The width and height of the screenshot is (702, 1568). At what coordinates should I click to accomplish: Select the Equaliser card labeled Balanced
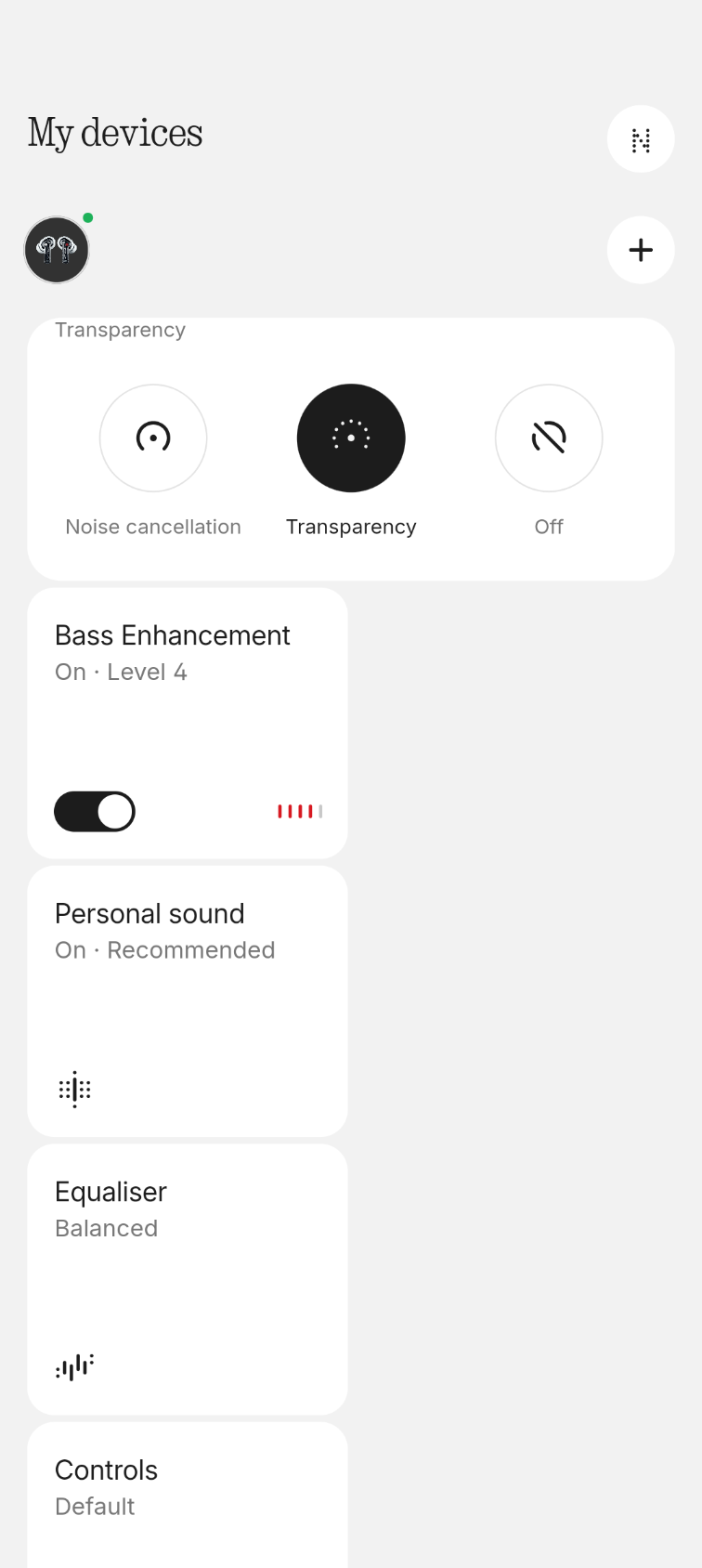pyautogui.click(x=187, y=1279)
